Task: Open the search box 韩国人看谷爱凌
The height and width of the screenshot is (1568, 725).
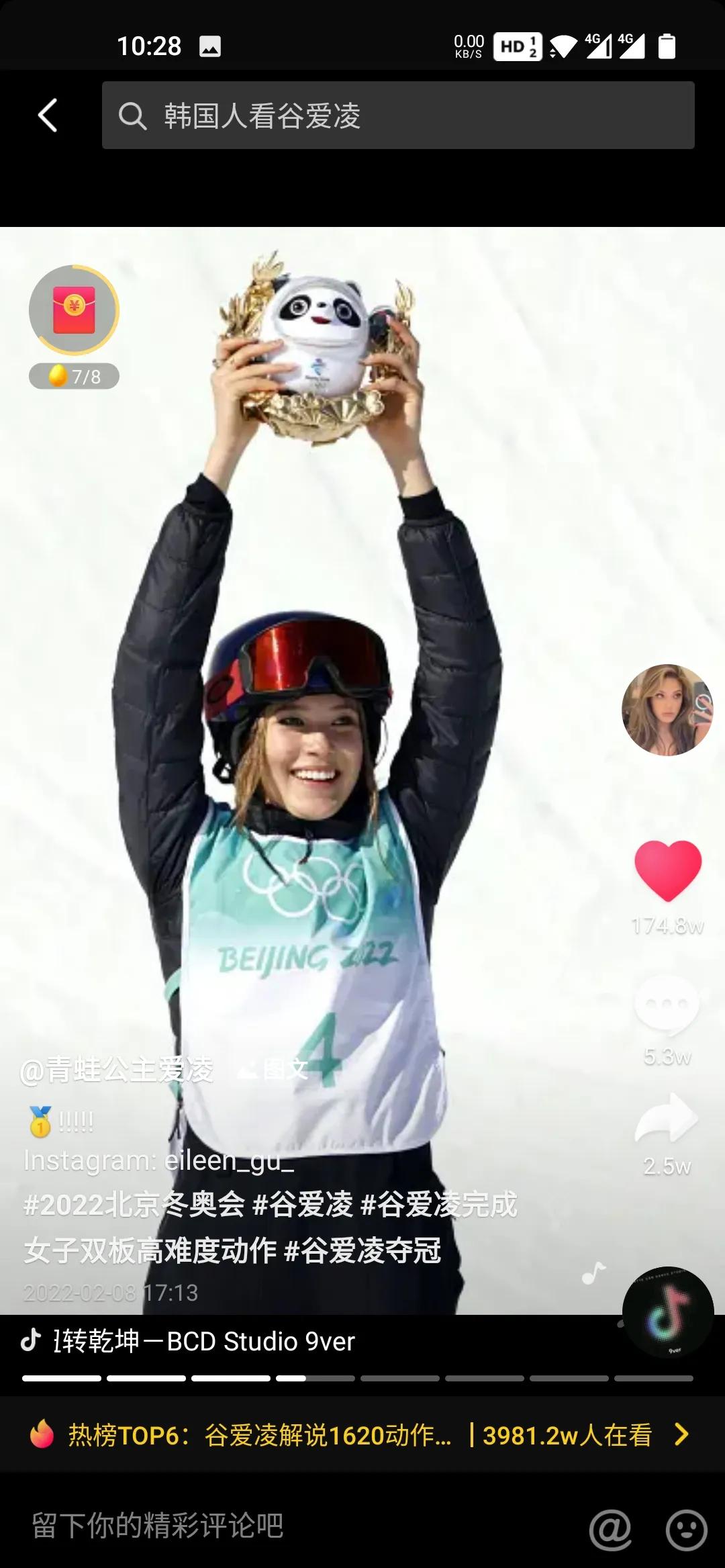Action: tap(397, 116)
